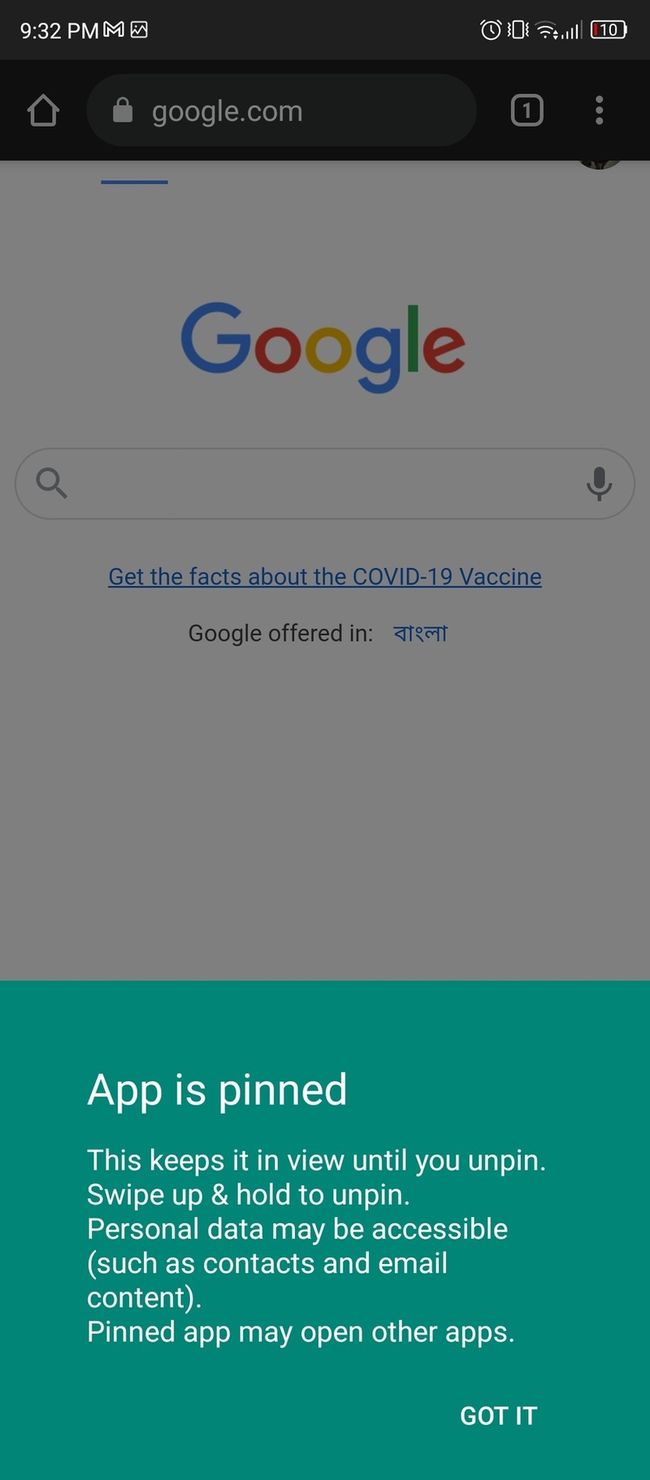Open the tab switcher showing 1 tab
This screenshot has height=1480, width=650.
tap(527, 110)
